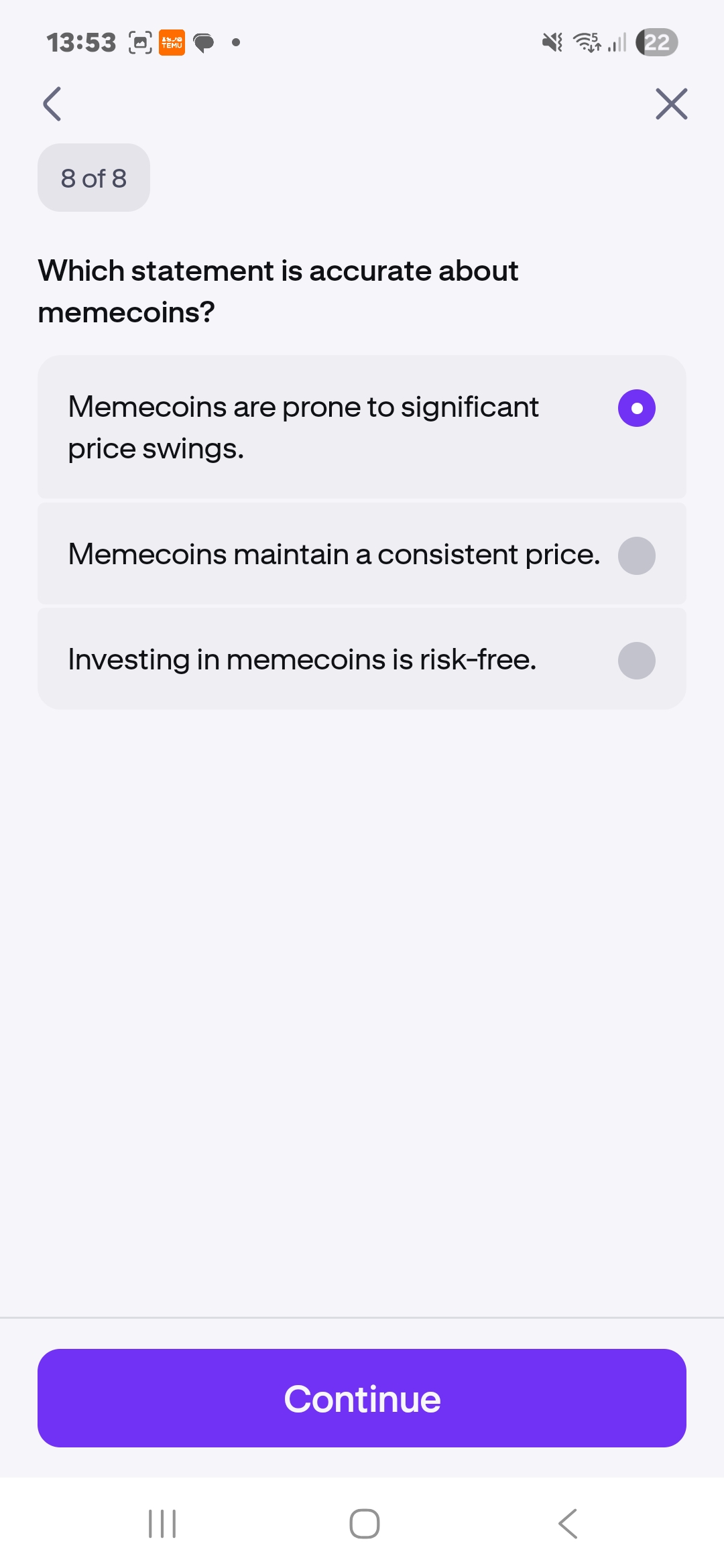Image resolution: width=724 pixels, height=1568 pixels.
Task: Tap the Temu notification icon in status bar
Action: coord(170,42)
